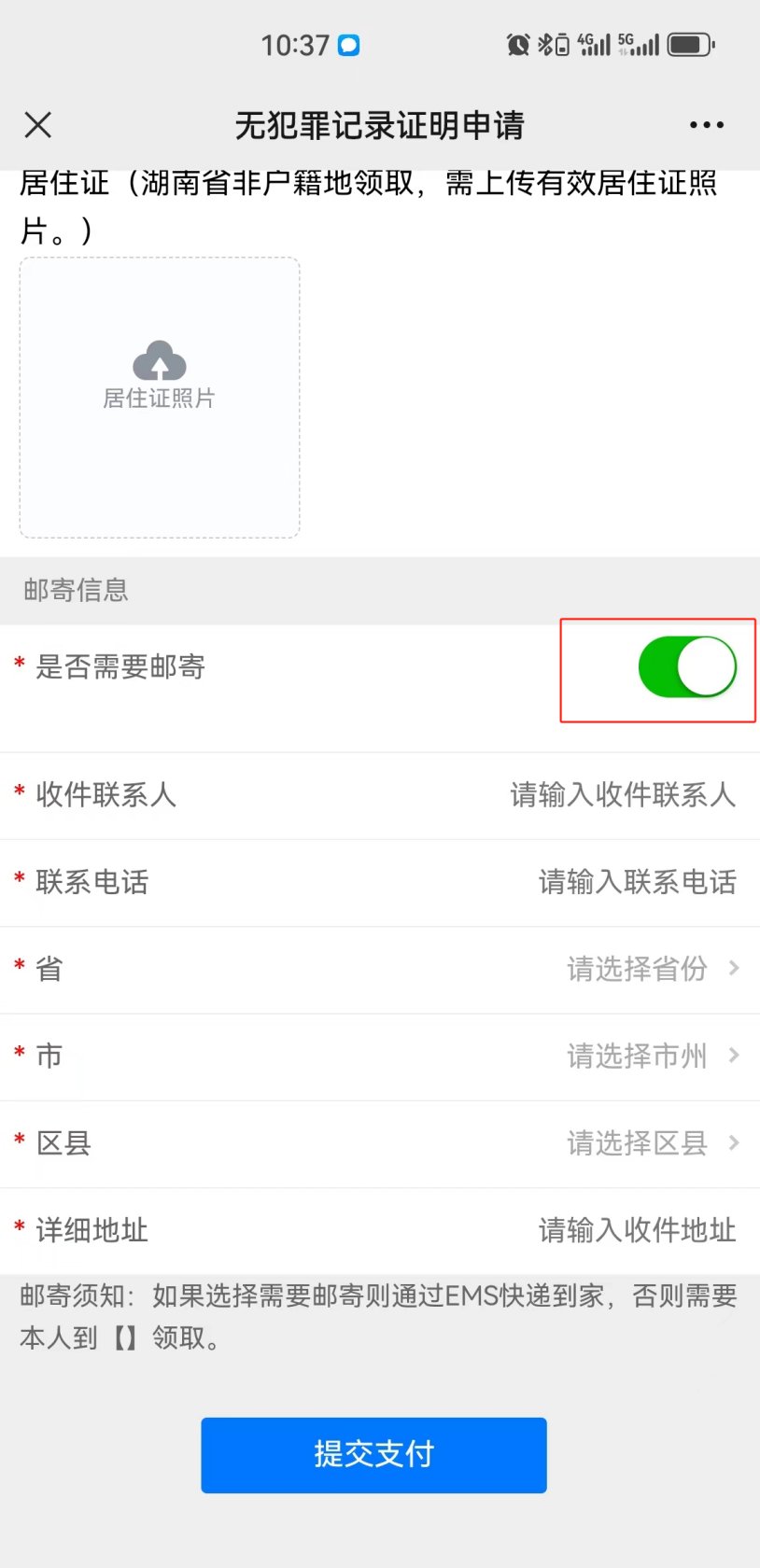Click the alarm clock status bar icon
Screen dimensions: 760x1568
(519, 44)
